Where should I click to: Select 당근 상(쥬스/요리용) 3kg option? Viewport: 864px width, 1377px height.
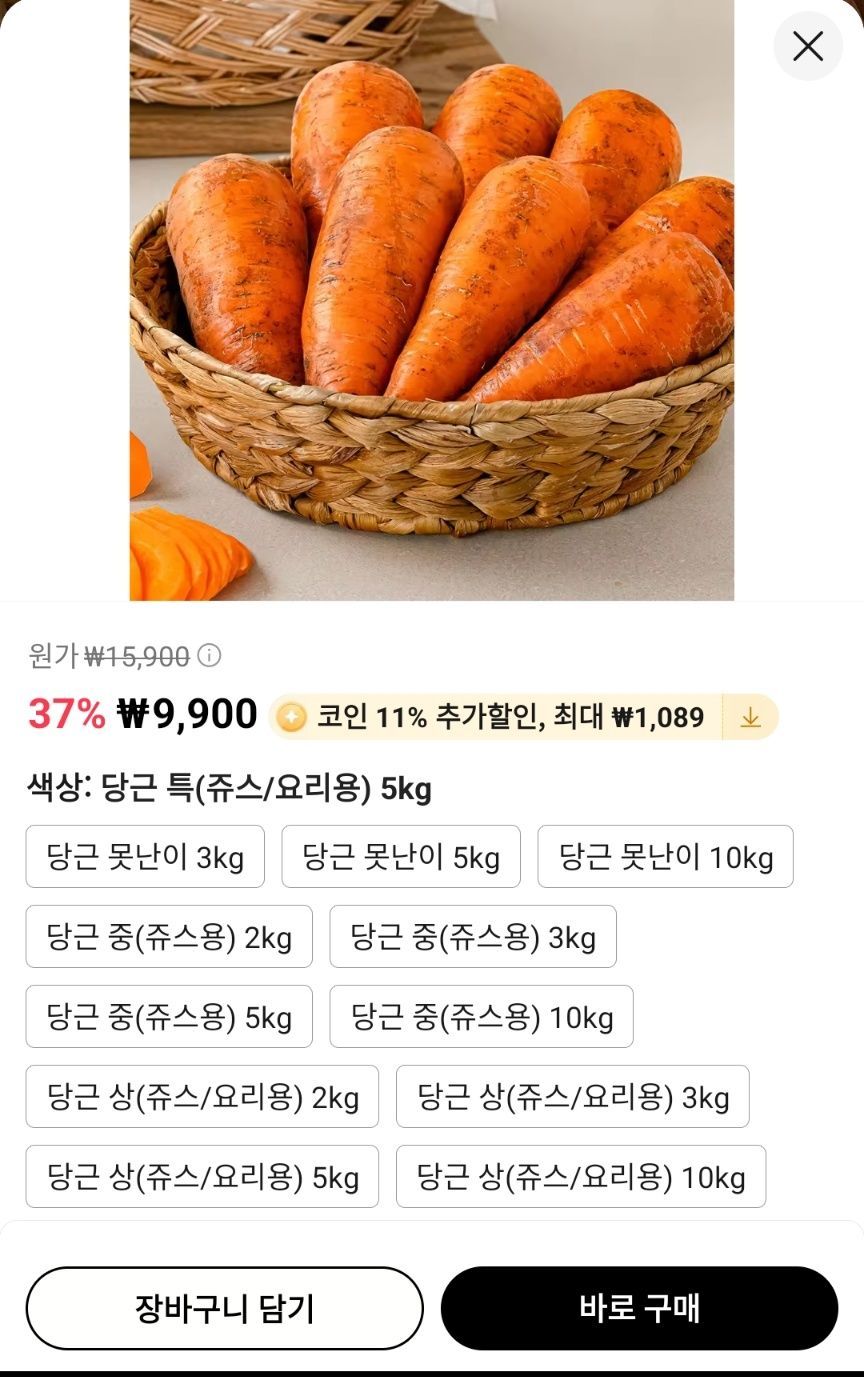tap(574, 1096)
